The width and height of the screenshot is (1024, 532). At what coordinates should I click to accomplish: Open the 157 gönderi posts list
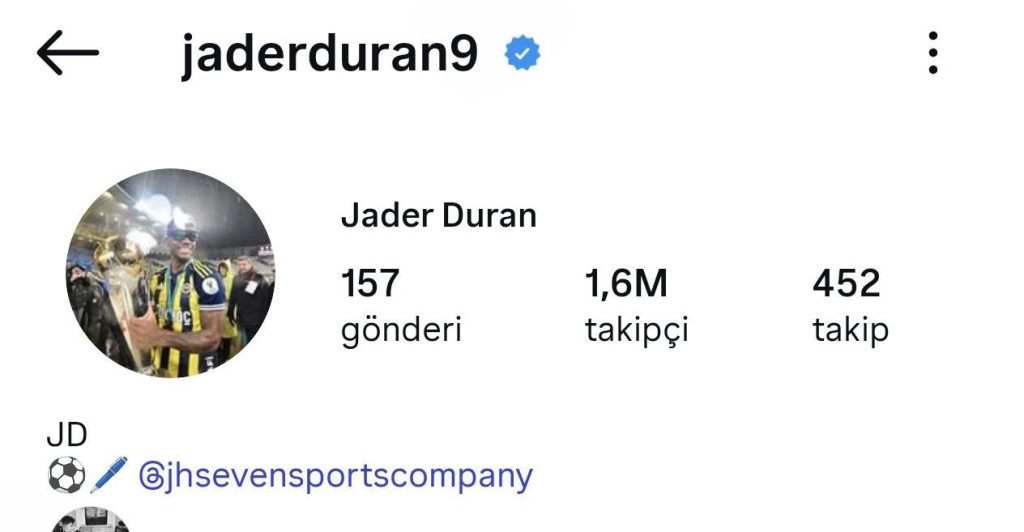(400, 305)
